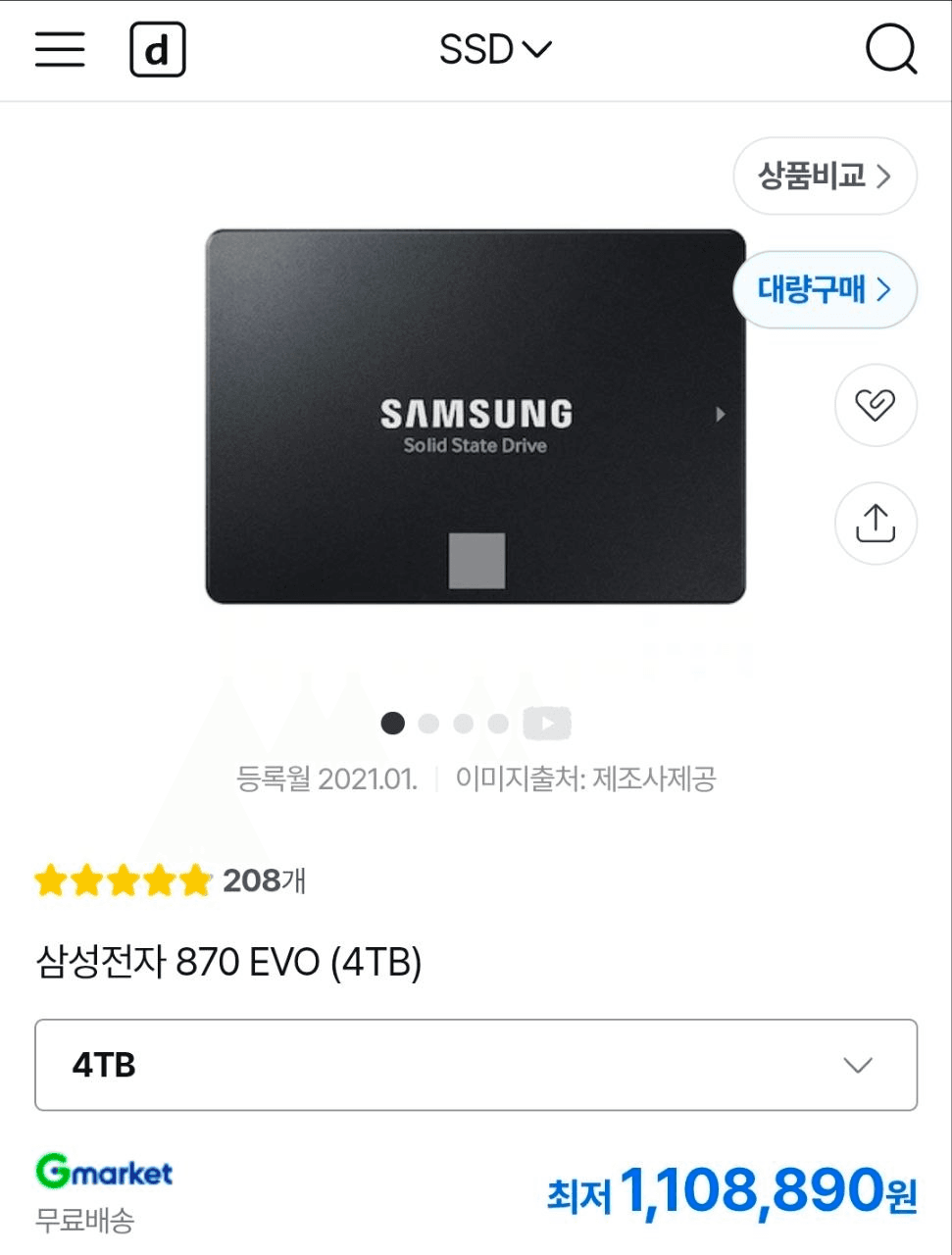View the Samsung SSD product image

(476, 417)
